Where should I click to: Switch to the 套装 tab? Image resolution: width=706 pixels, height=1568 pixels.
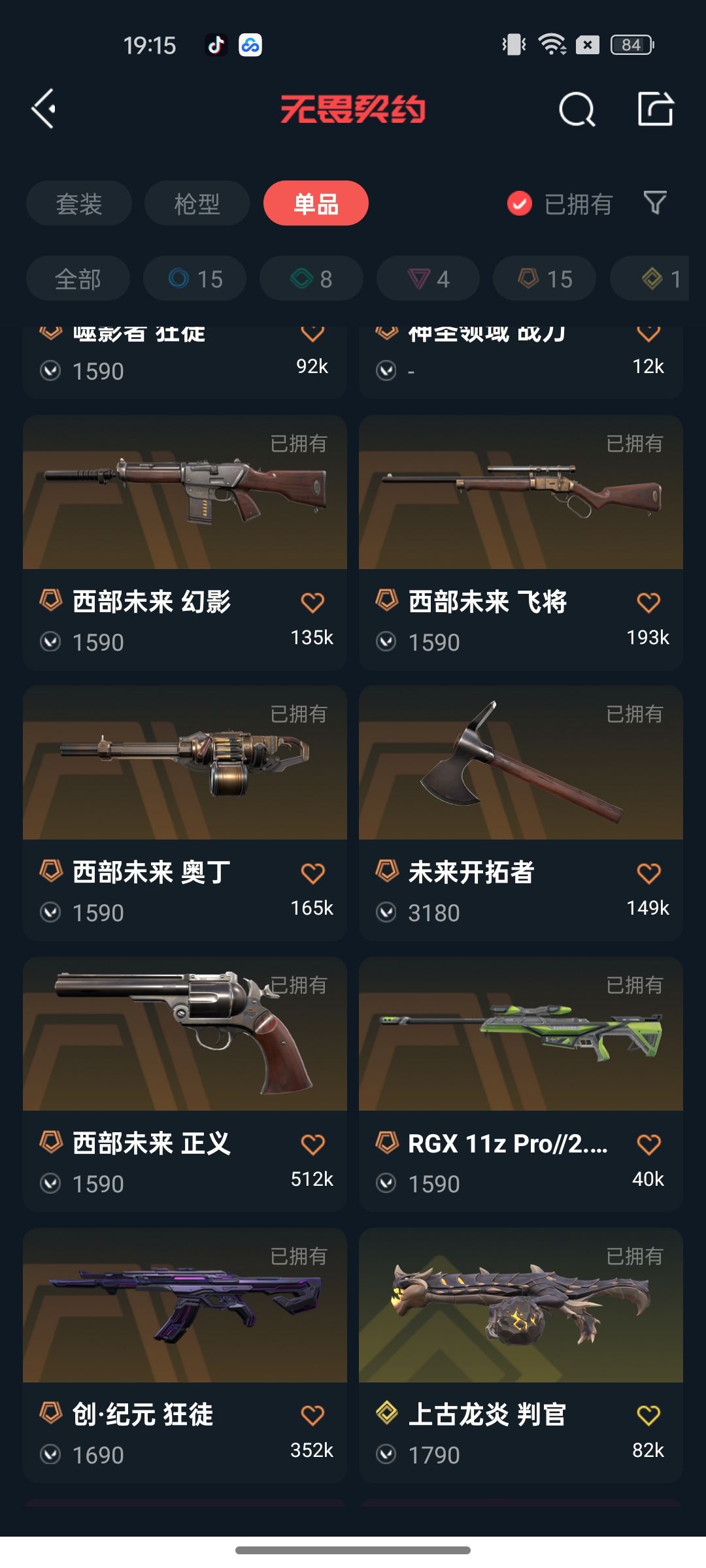coord(79,203)
